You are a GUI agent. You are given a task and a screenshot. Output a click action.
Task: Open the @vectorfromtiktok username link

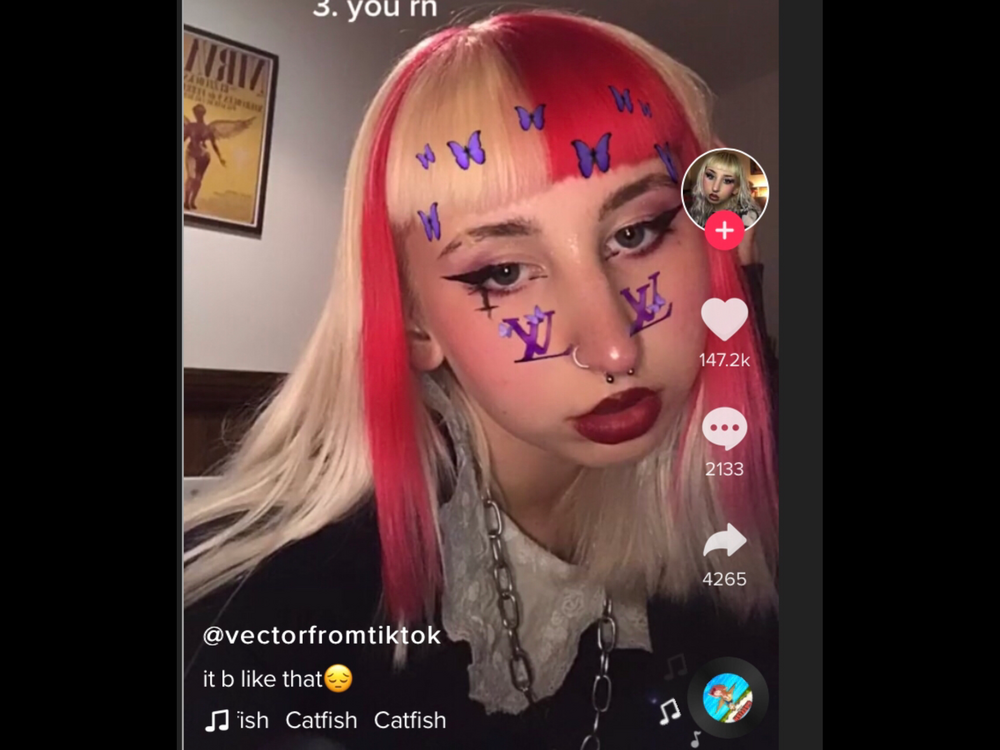click(x=321, y=635)
